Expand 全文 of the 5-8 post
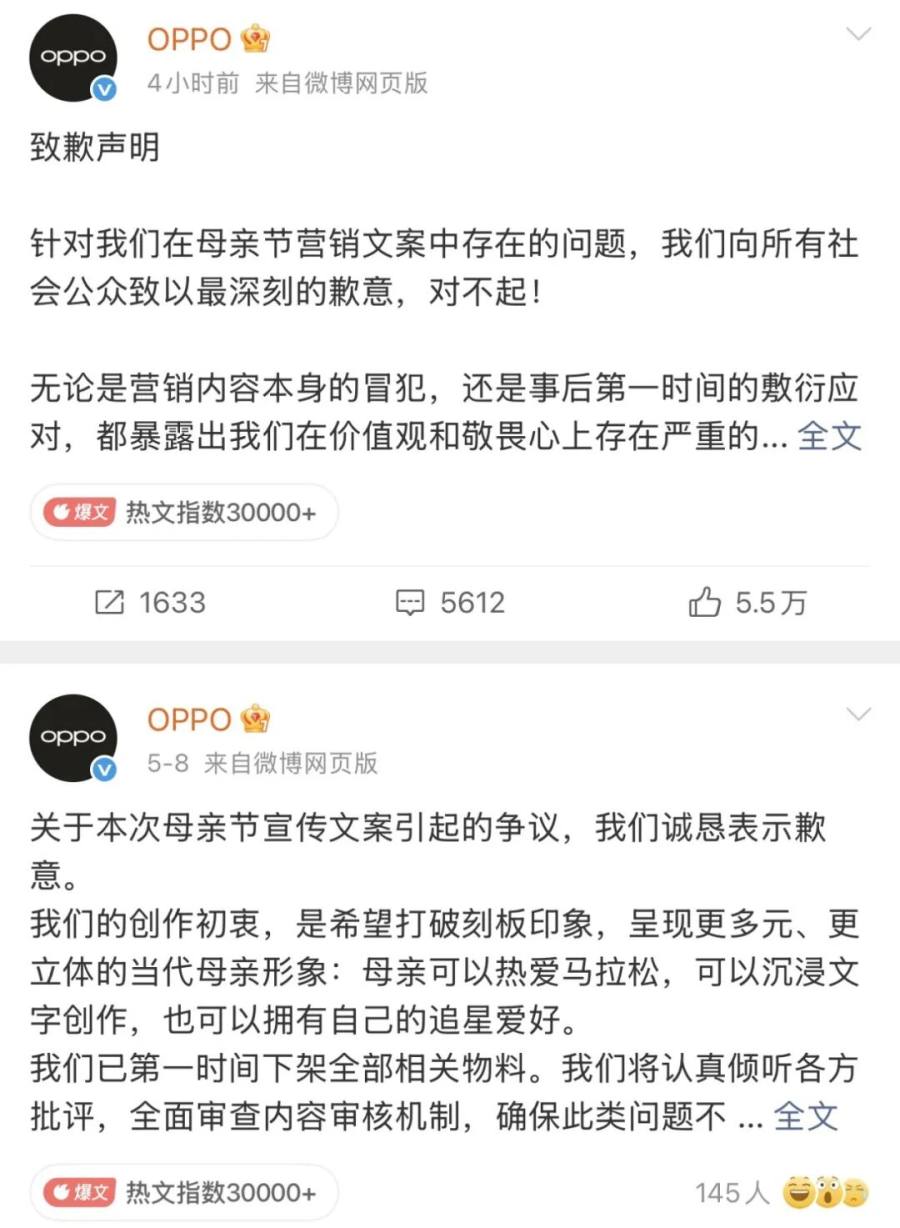This screenshot has width=900, height=1228. click(x=806, y=1116)
